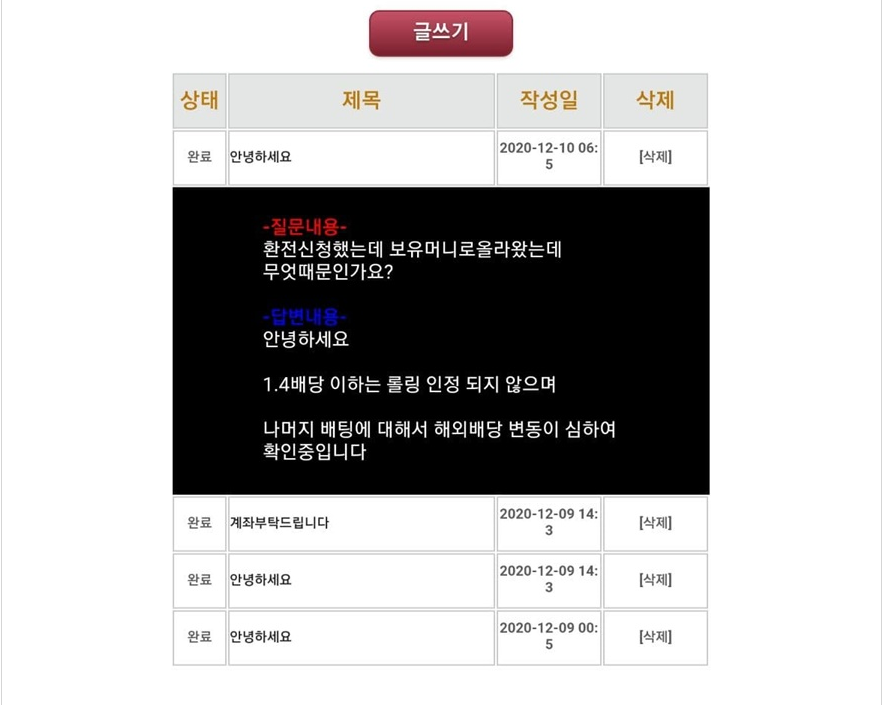Delete the 안녕하세요 inquiry from 2020-12-09 14:3

point(655,580)
